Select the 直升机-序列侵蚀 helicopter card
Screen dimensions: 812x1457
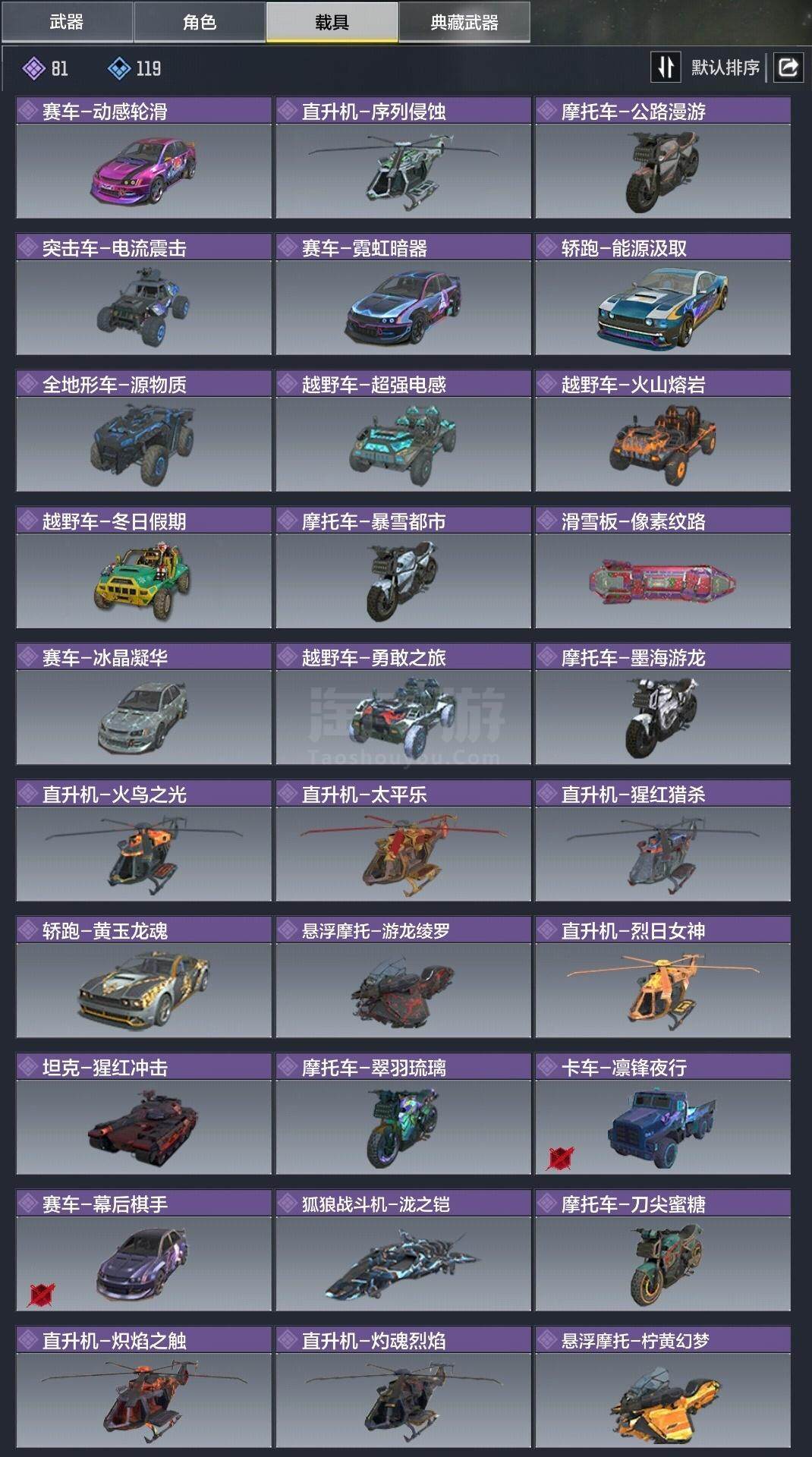tap(403, 158)
